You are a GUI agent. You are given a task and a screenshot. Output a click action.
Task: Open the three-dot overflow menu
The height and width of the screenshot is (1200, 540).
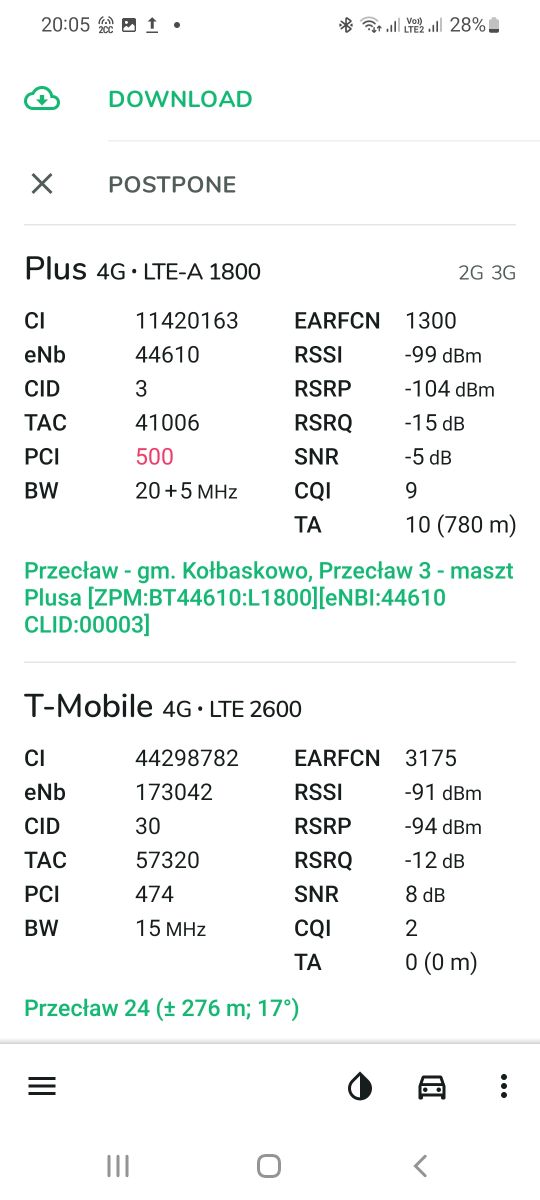click(x=504, y=1087)
